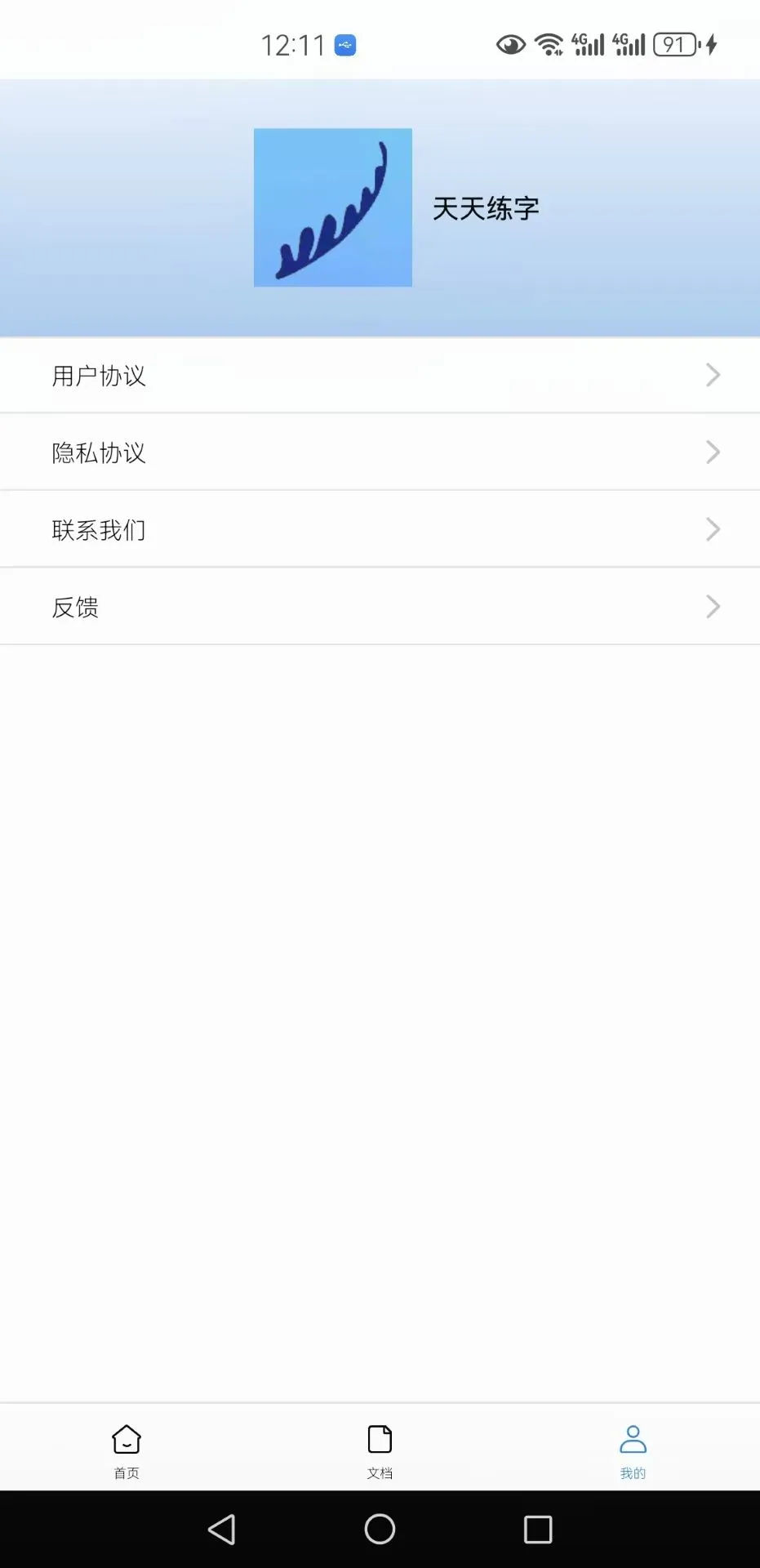Tap the 天天练字 app logo image
The height and width of the screenshot is (1568, 760).
pos(332,207)
